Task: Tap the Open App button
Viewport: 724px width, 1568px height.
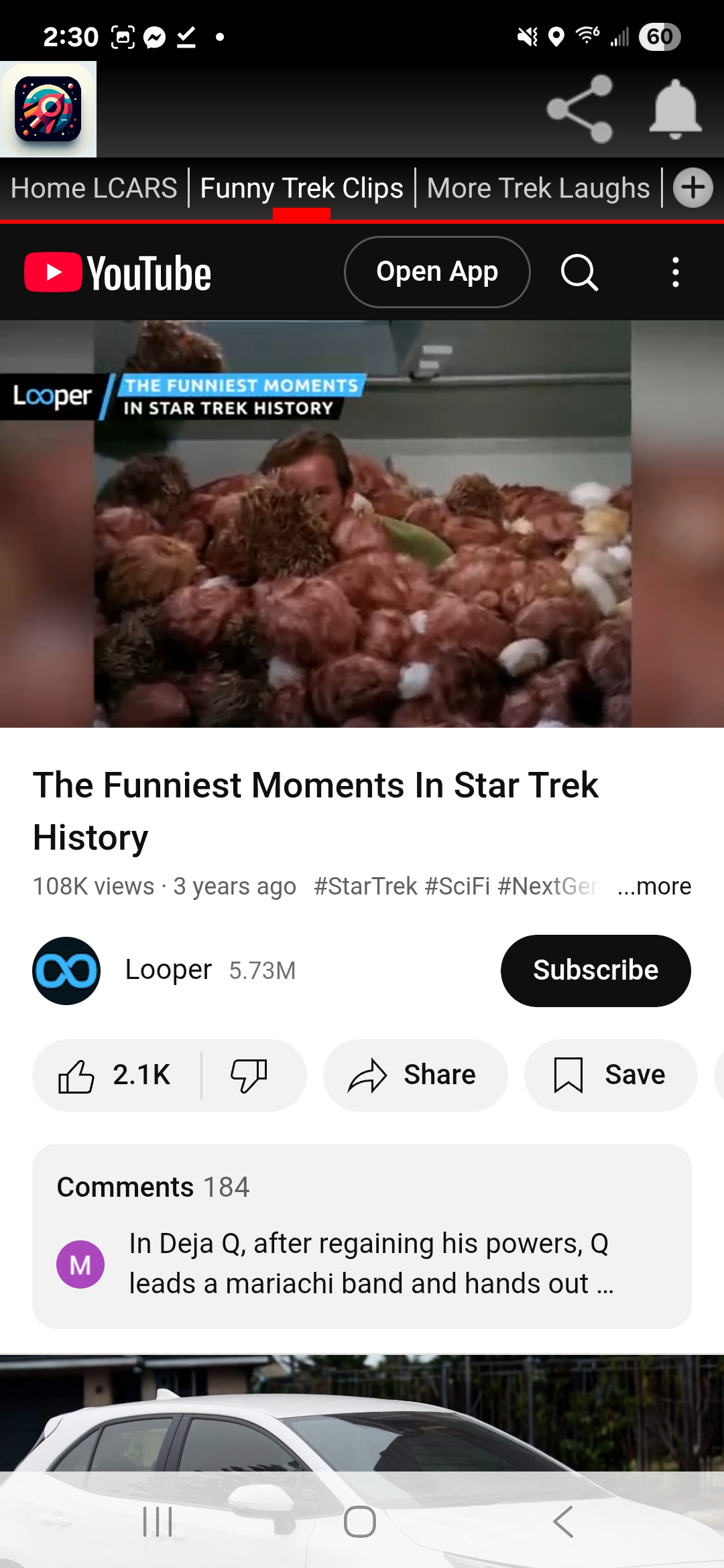Action: tap(437, 272)
